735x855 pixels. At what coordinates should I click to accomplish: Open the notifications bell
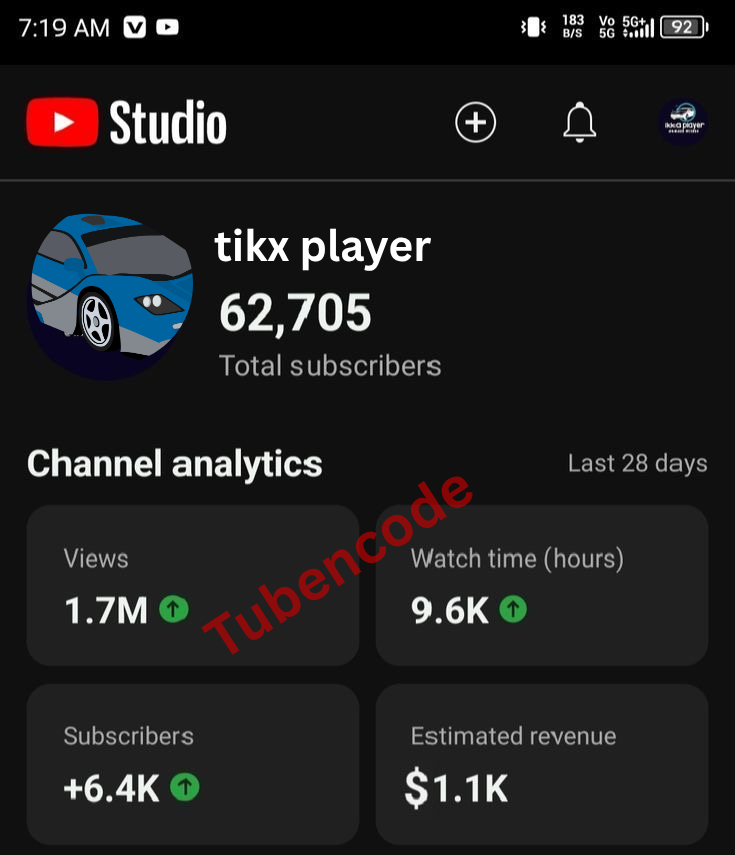[579, 123]
